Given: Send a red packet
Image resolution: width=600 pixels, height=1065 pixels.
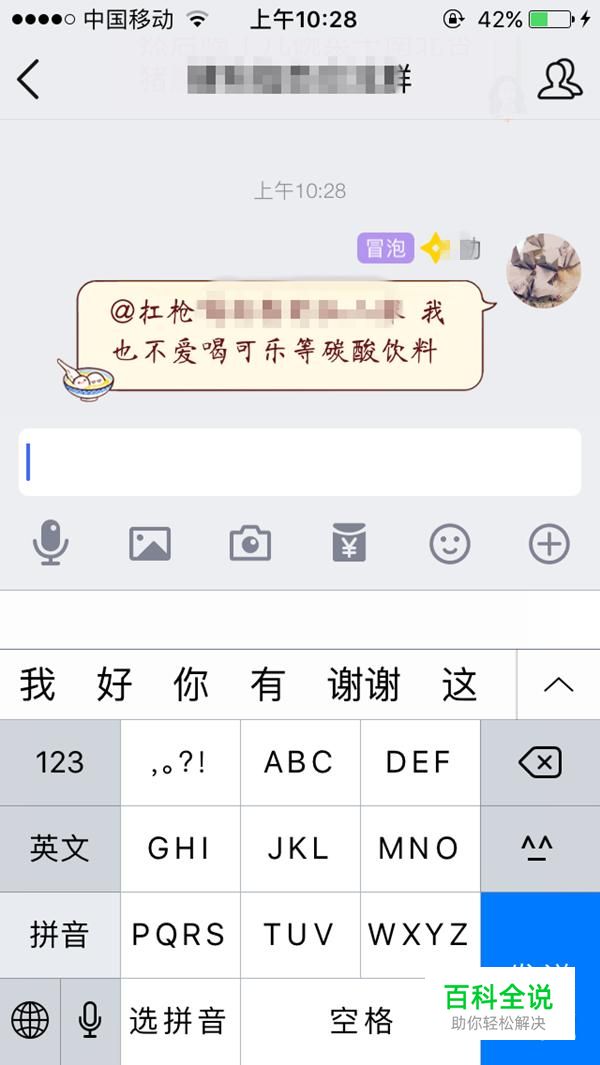Looking at the screenshot, I should [349, 545].
